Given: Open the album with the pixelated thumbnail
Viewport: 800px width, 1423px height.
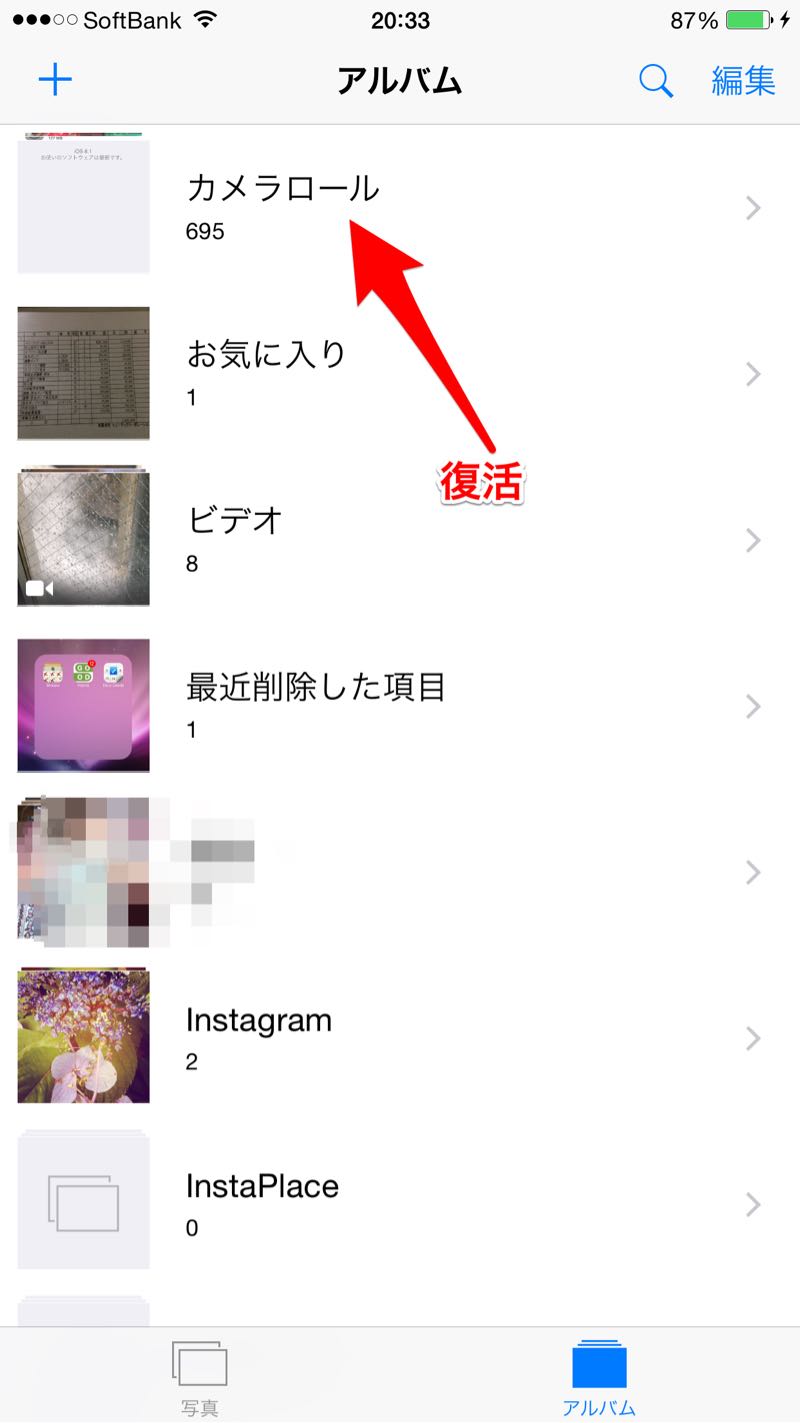Looking at the screenshot, I should click(400, 872).
